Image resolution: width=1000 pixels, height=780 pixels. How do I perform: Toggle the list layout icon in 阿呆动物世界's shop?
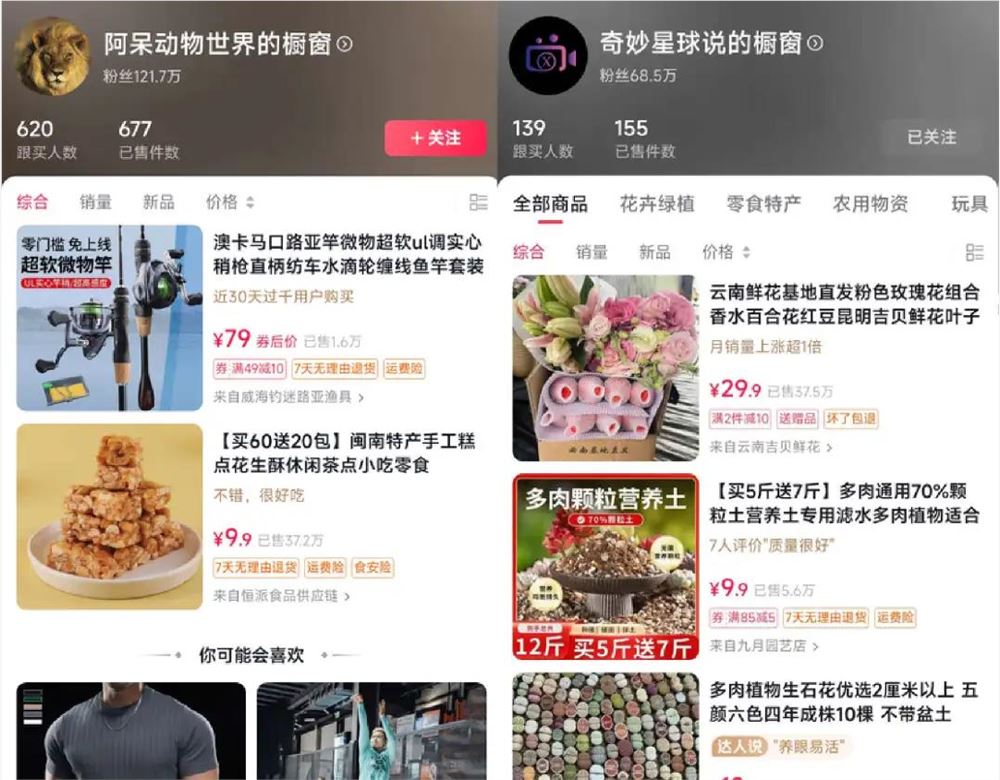click(x=478, y=202)
